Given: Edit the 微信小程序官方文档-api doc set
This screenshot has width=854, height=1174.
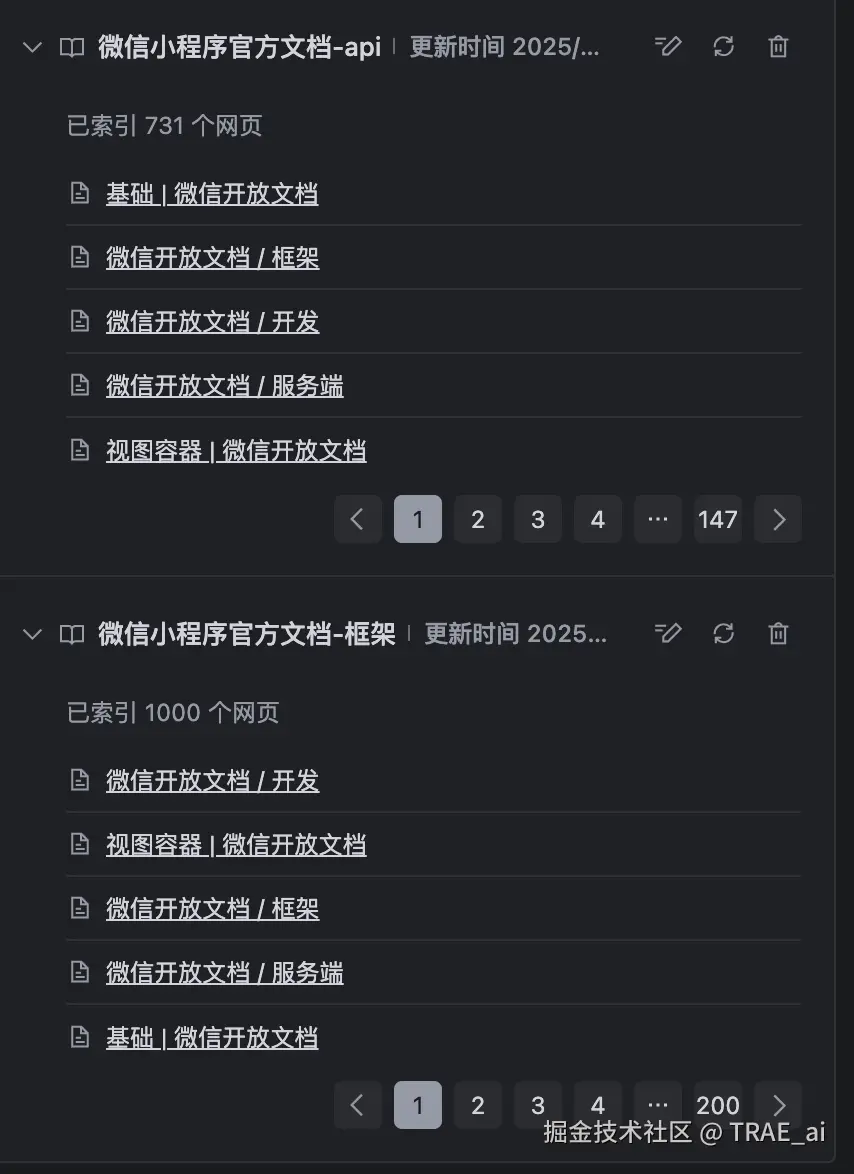Looking at the screenshot, I should 668,46.
